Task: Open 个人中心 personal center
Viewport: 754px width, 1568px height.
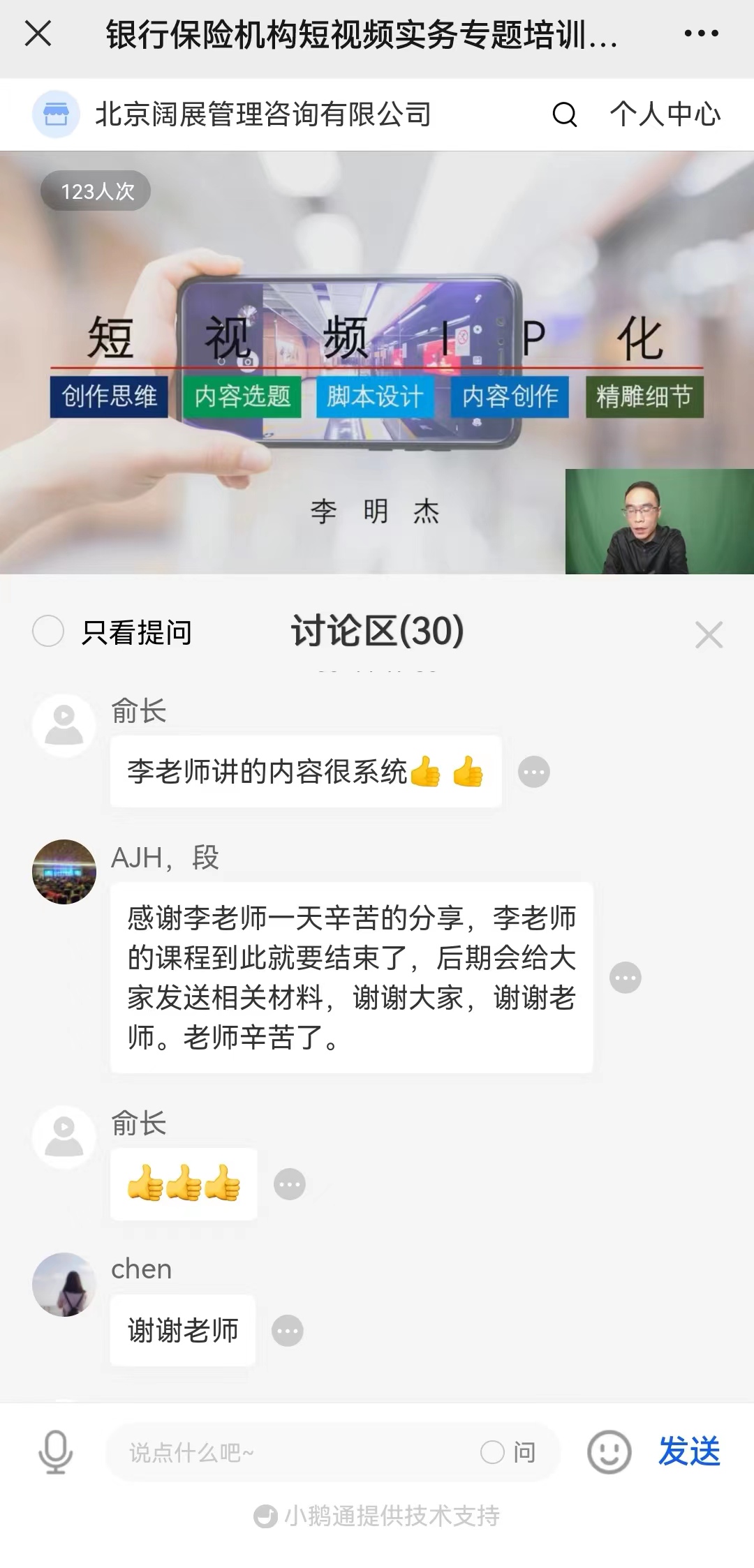Action: click(665, 114)
